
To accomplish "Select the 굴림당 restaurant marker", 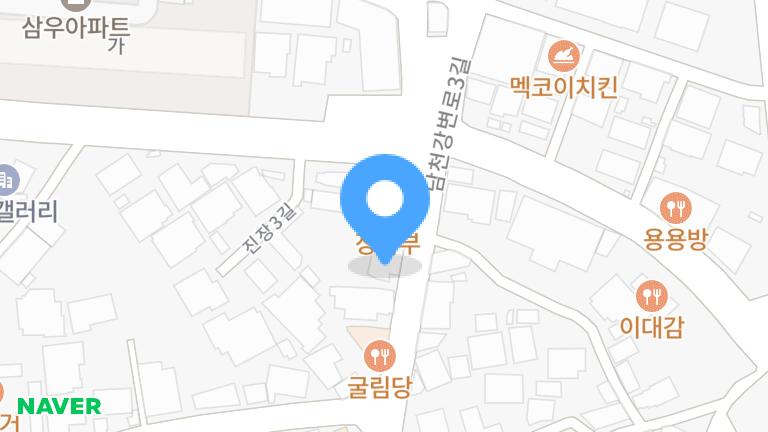I will coord(380,354).
